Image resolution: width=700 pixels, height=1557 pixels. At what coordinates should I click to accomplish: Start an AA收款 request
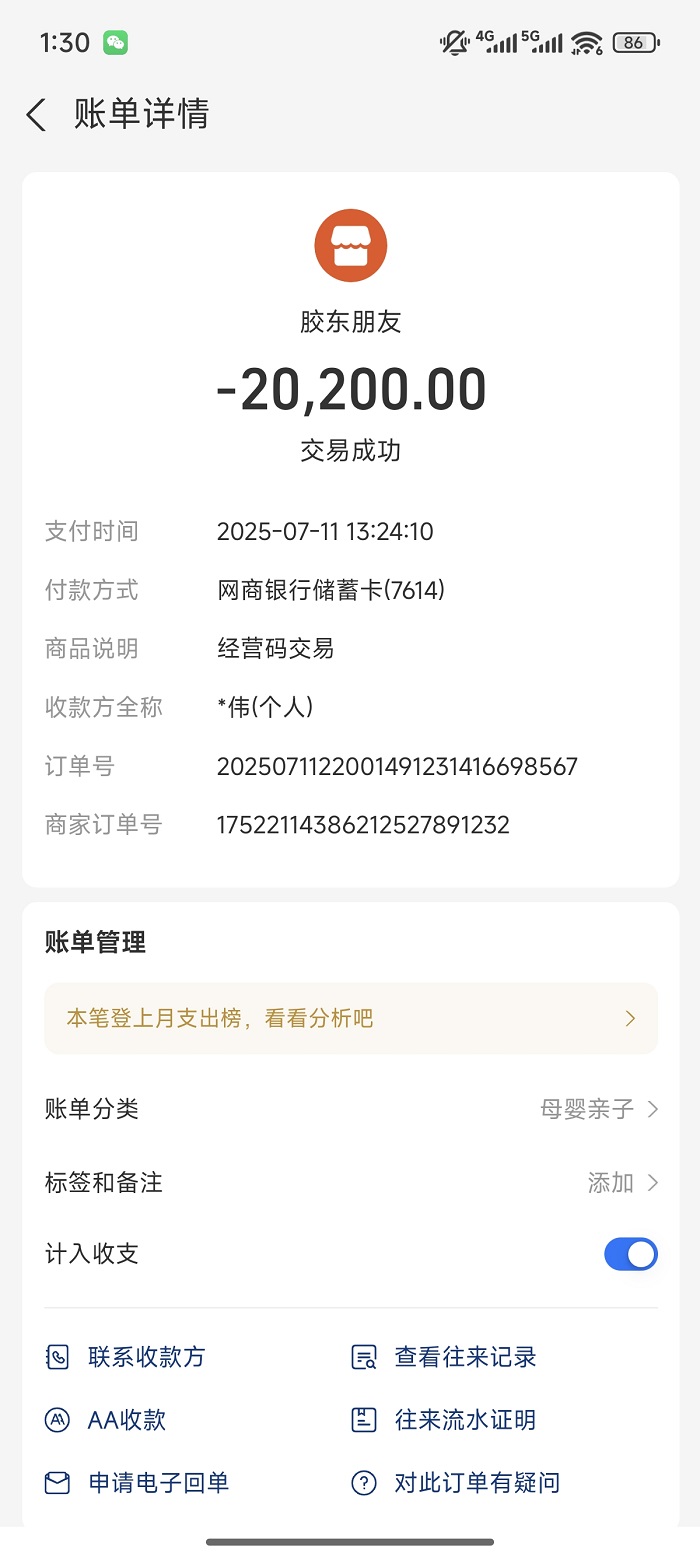tap(106, 1420)
